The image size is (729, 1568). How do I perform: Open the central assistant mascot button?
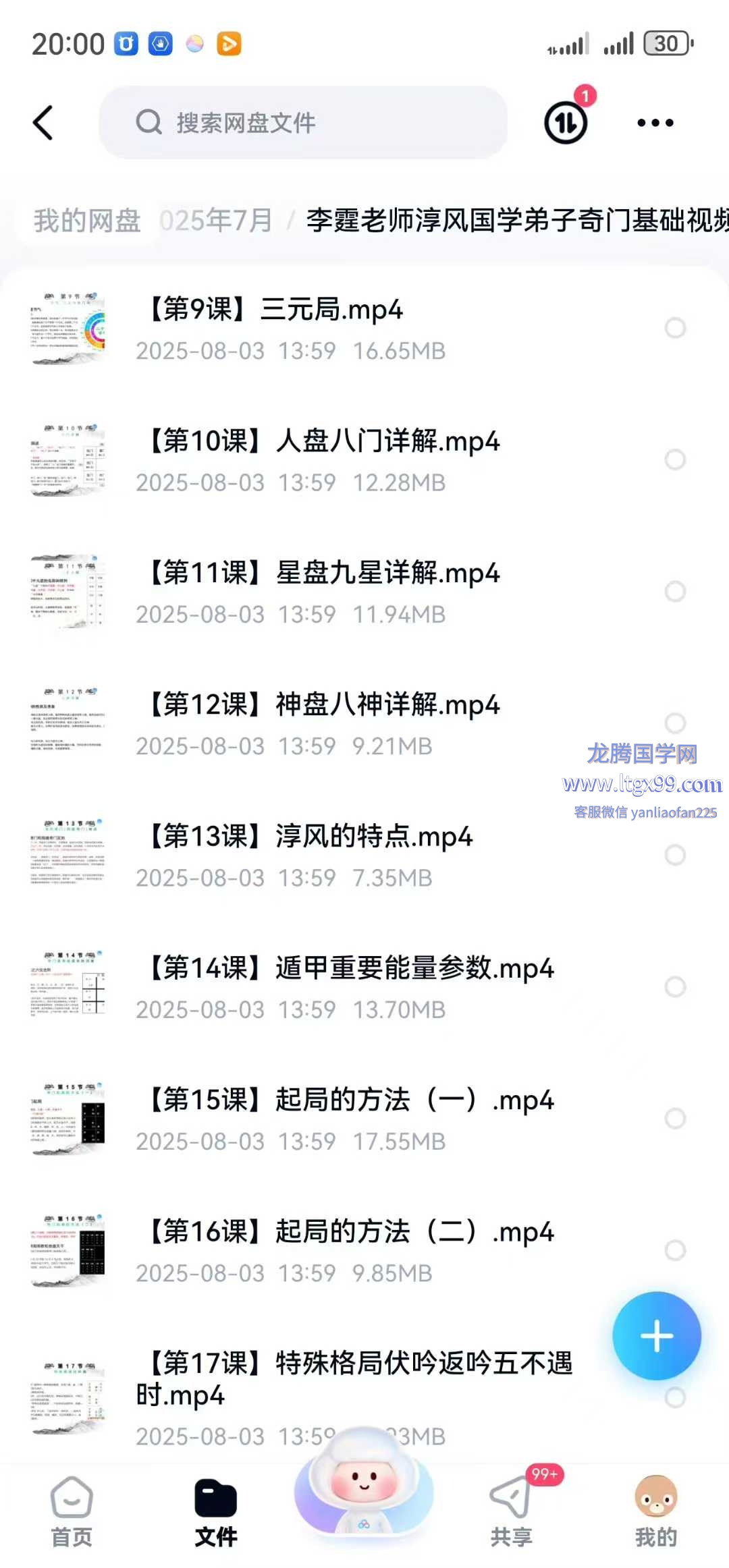(364, 1484)
